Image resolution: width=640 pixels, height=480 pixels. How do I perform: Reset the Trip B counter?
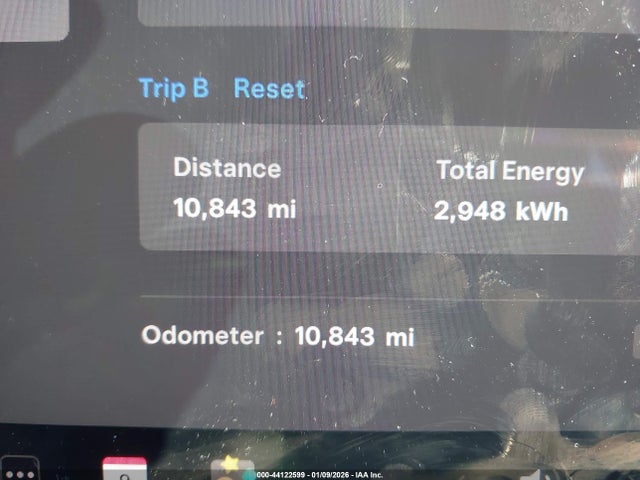click(269, 88)
